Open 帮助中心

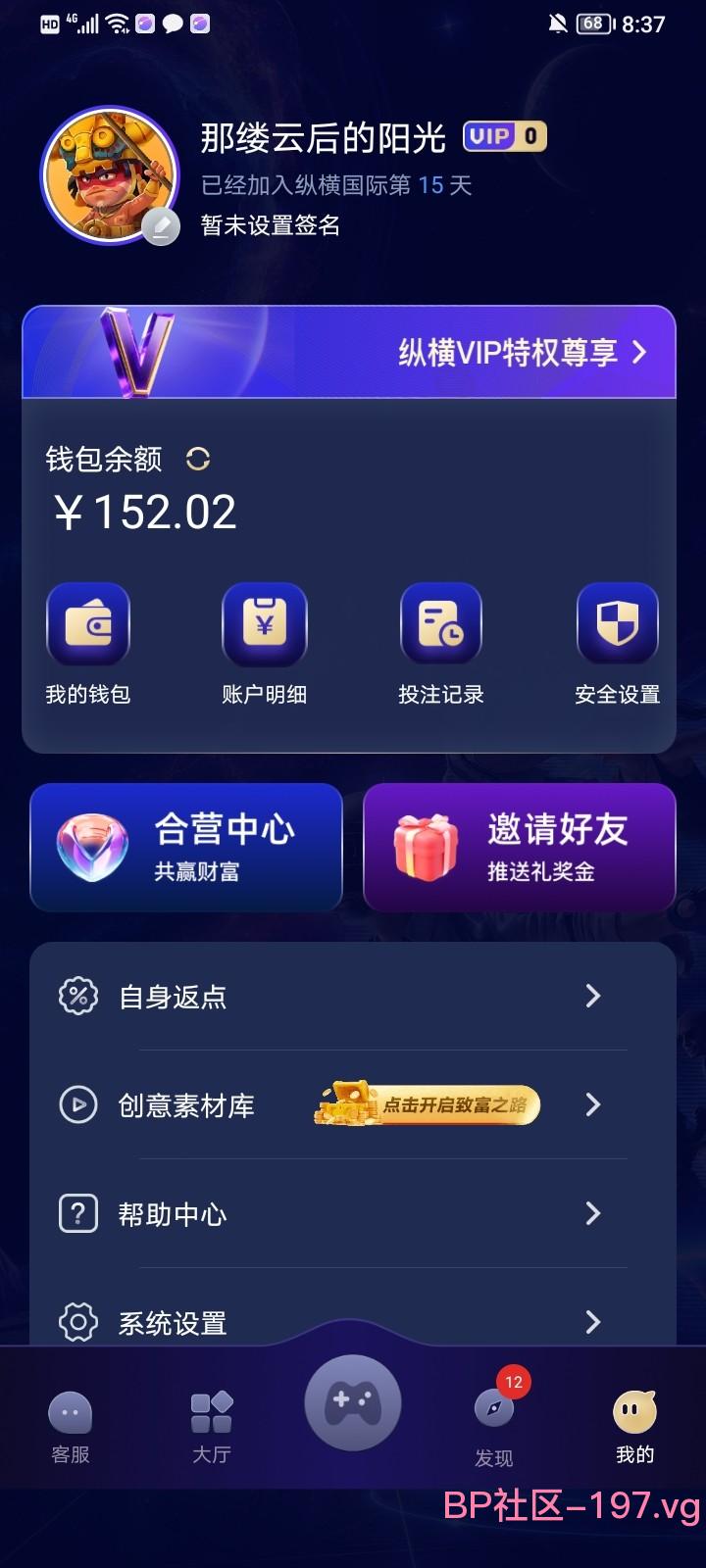point(353,1214)
